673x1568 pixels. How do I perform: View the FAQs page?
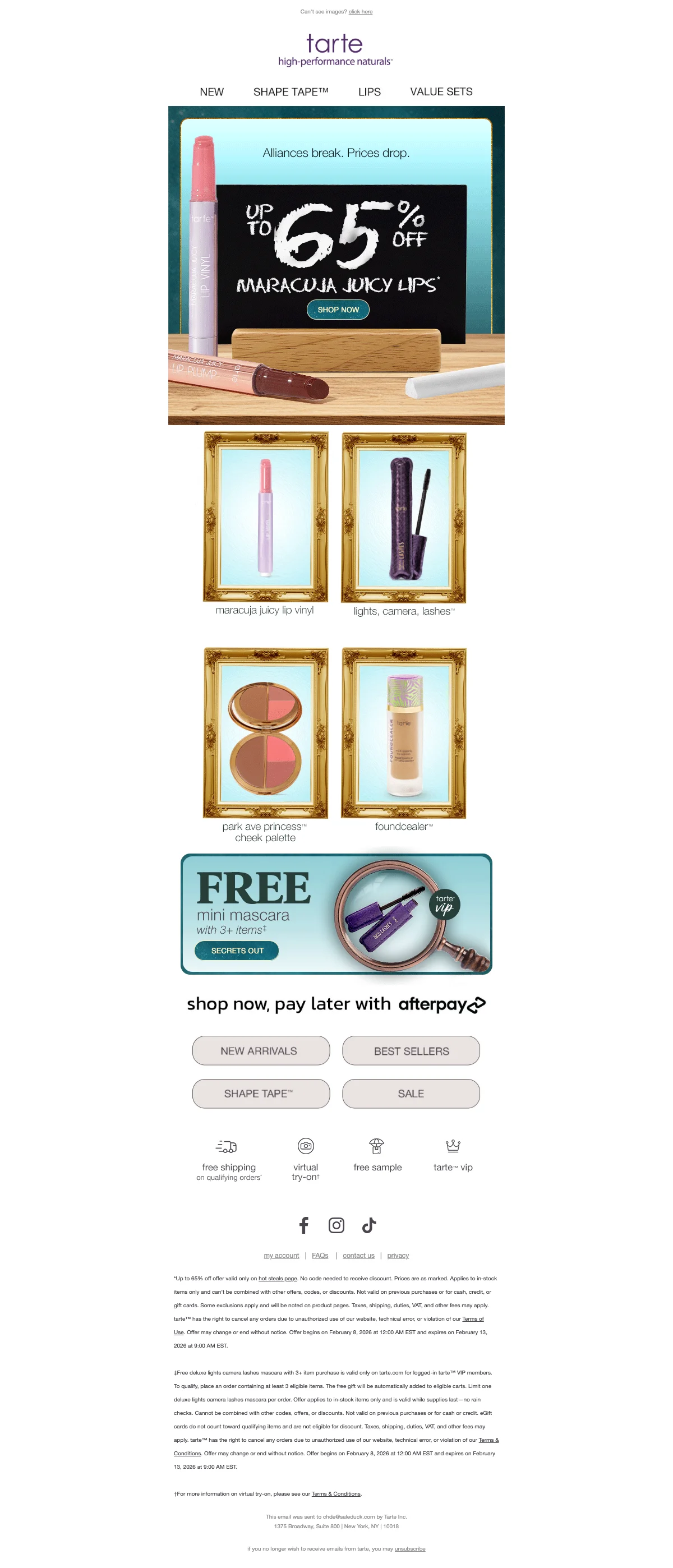(x=320, y=1255)
